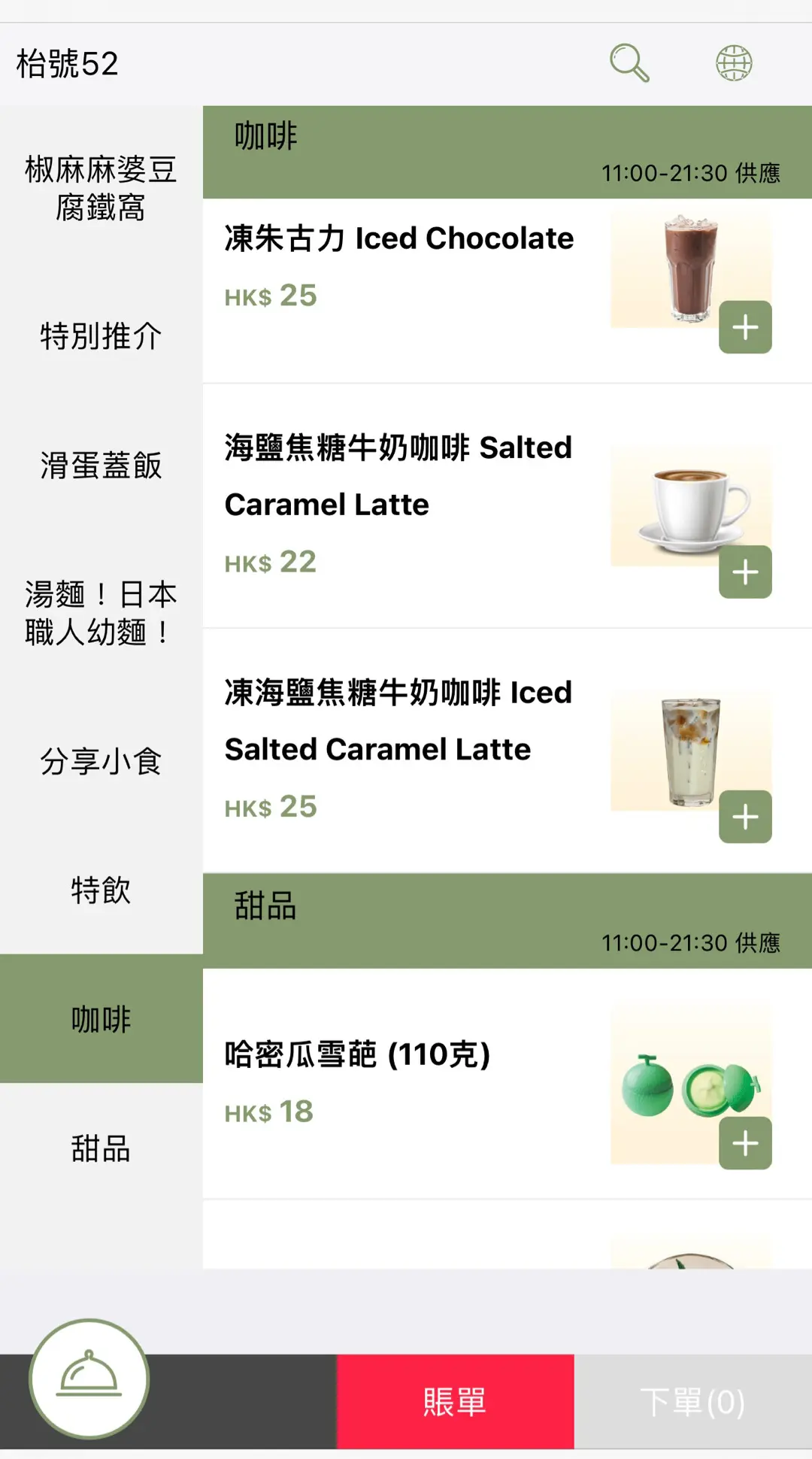The height and width of the screenshot is (1459, 812).
Task: Select the 咖啡 category in sidebar
Action: pyautogui.click(x=101, y=1019)
